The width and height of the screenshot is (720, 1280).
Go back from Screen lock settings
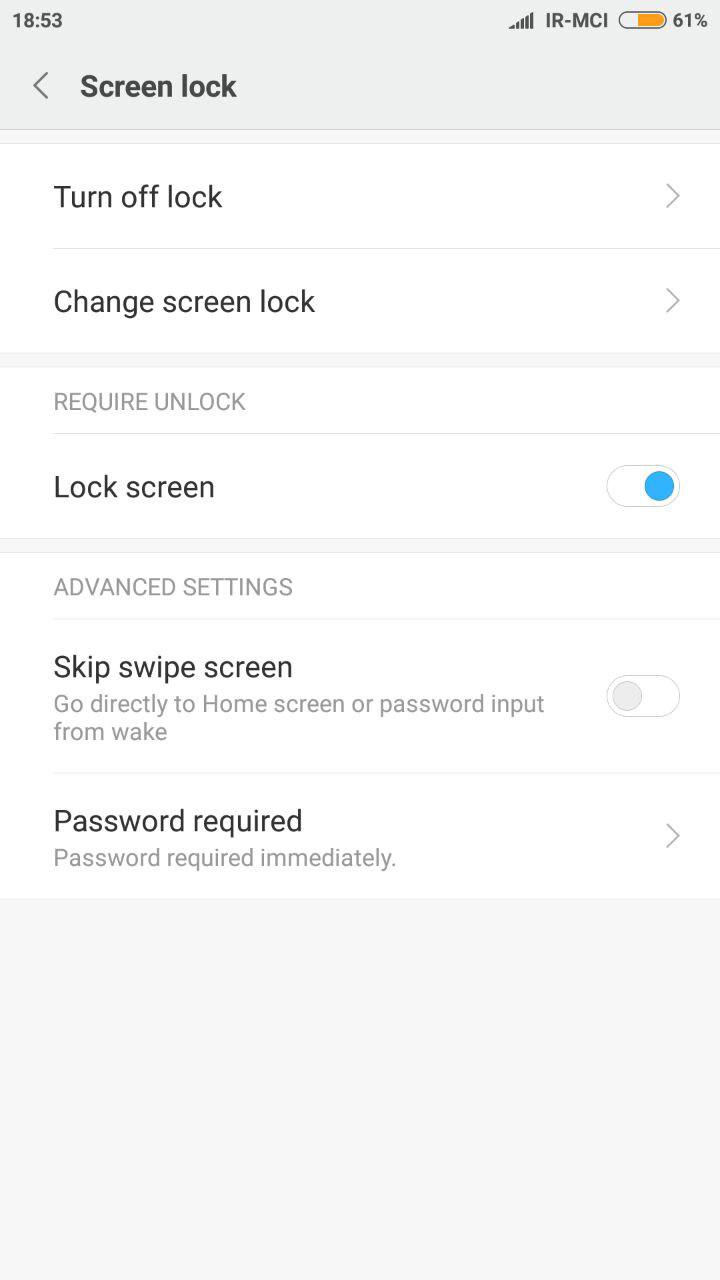pyautogui.click(x=41, y=86)
